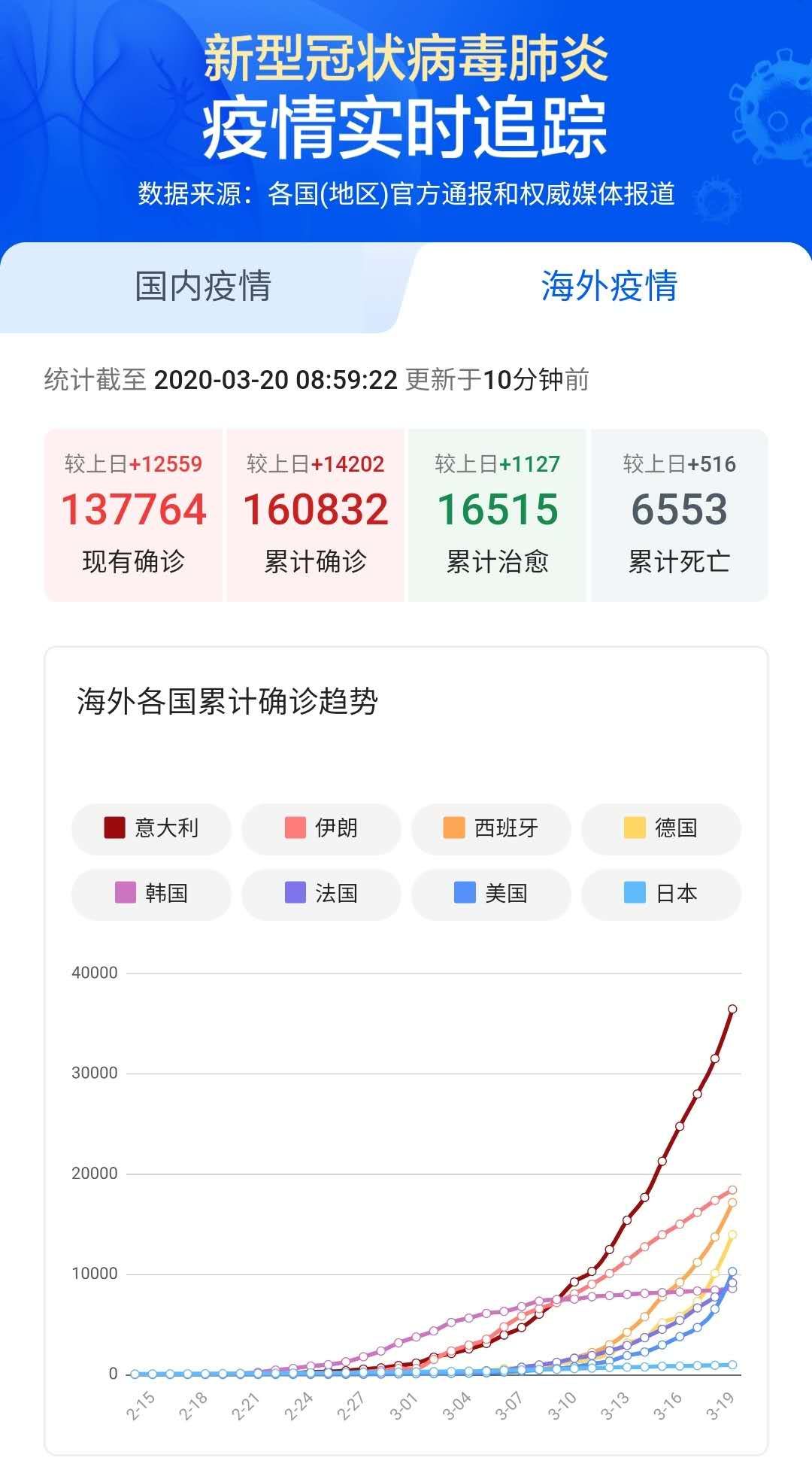
Task: Toggle the 韩国 series visibility
Action: tap(151, 894)
